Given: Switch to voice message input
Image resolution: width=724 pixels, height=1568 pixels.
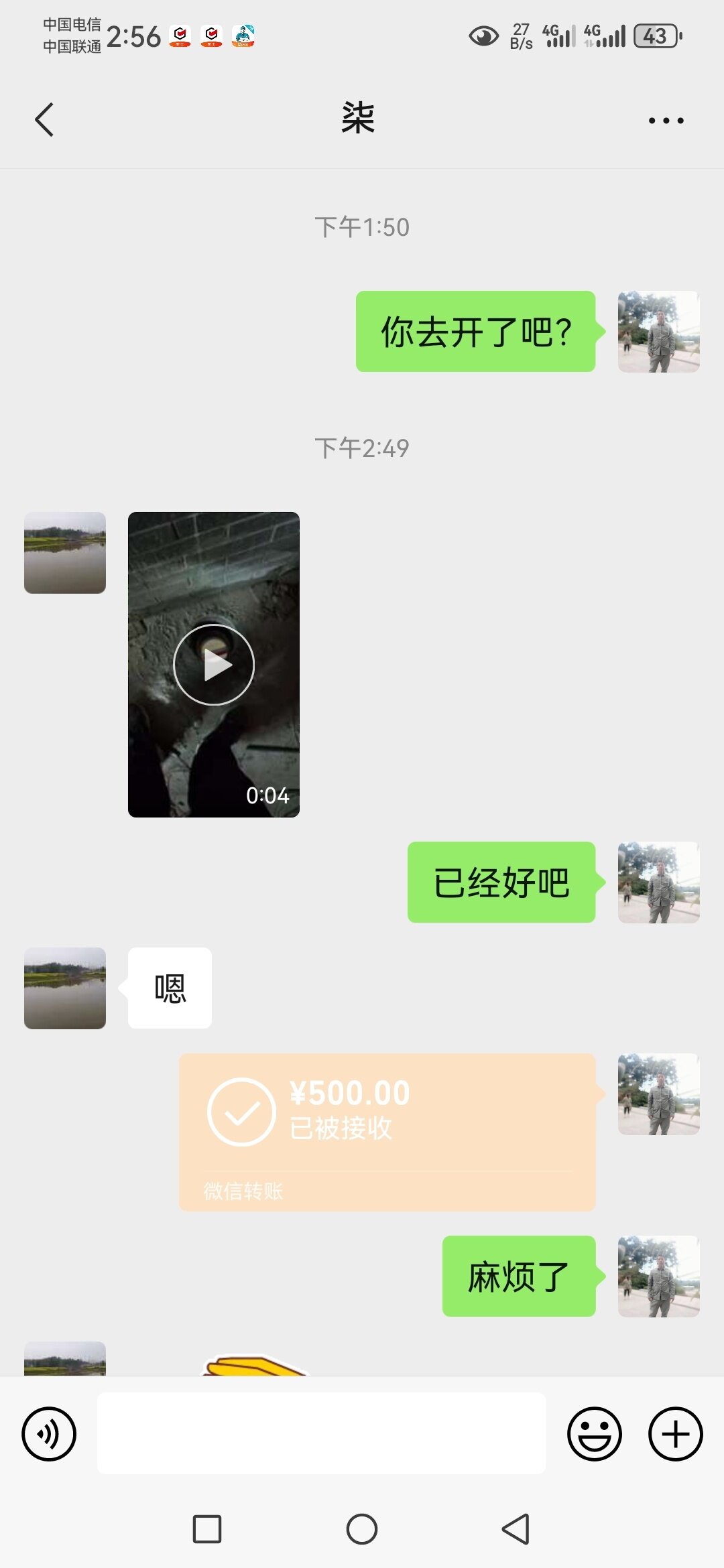Looking at the screenshot, I should pos(49,1434).
